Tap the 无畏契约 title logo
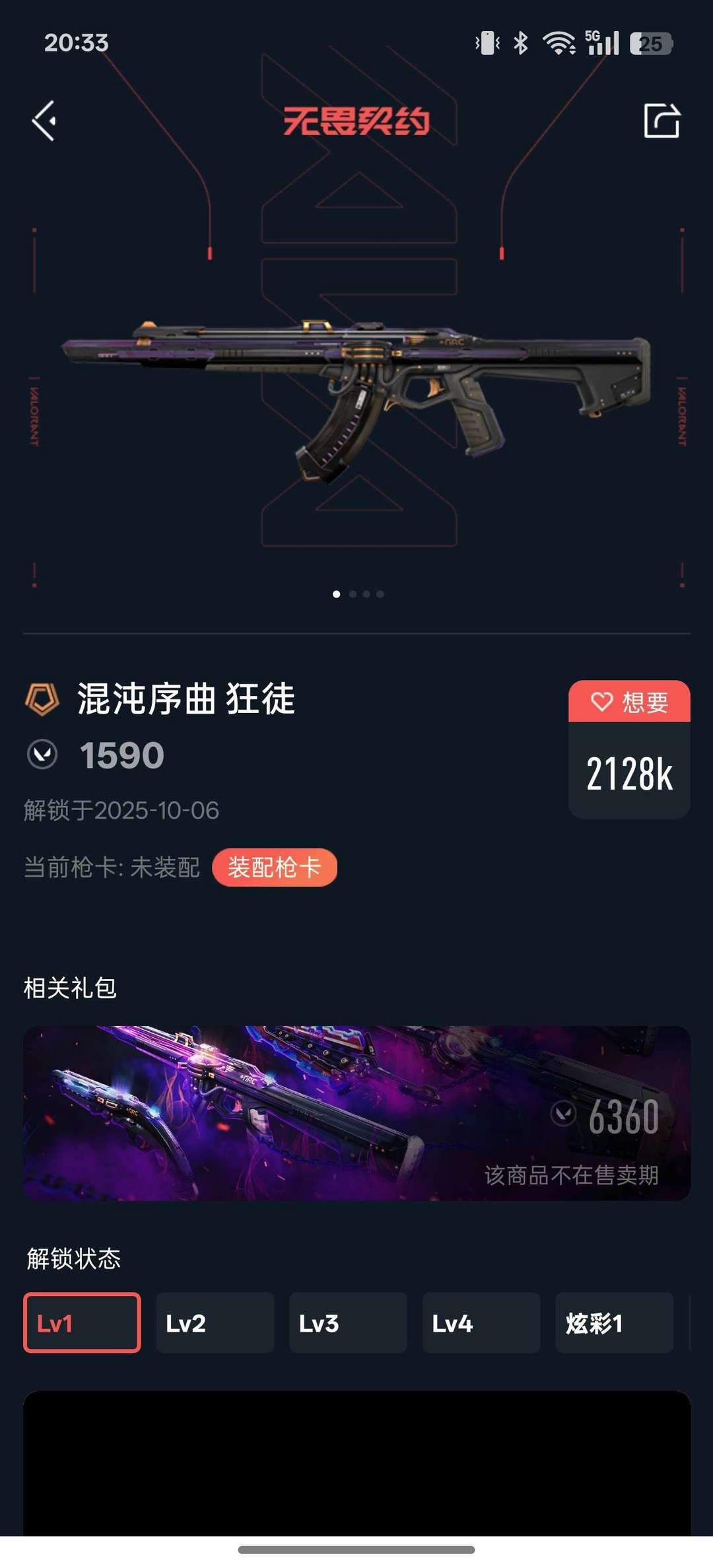Screen dimensions: 713x1568 356,119
